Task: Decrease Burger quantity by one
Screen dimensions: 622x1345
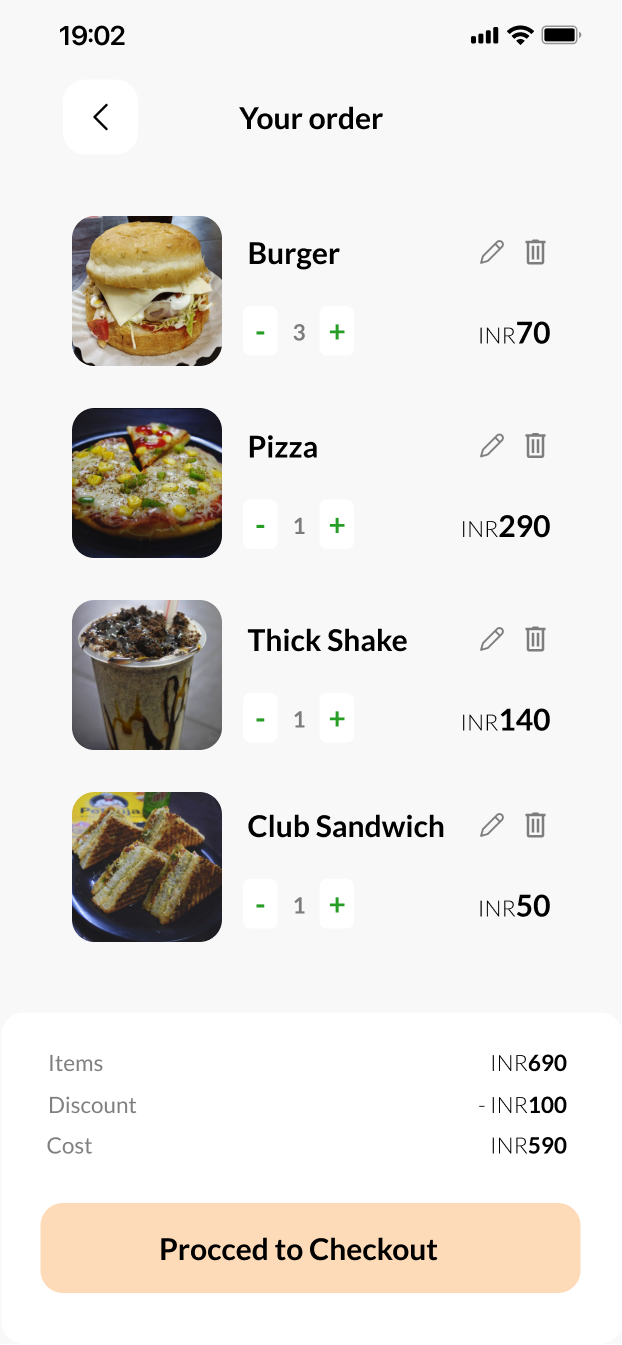Action: coord(260,332)
